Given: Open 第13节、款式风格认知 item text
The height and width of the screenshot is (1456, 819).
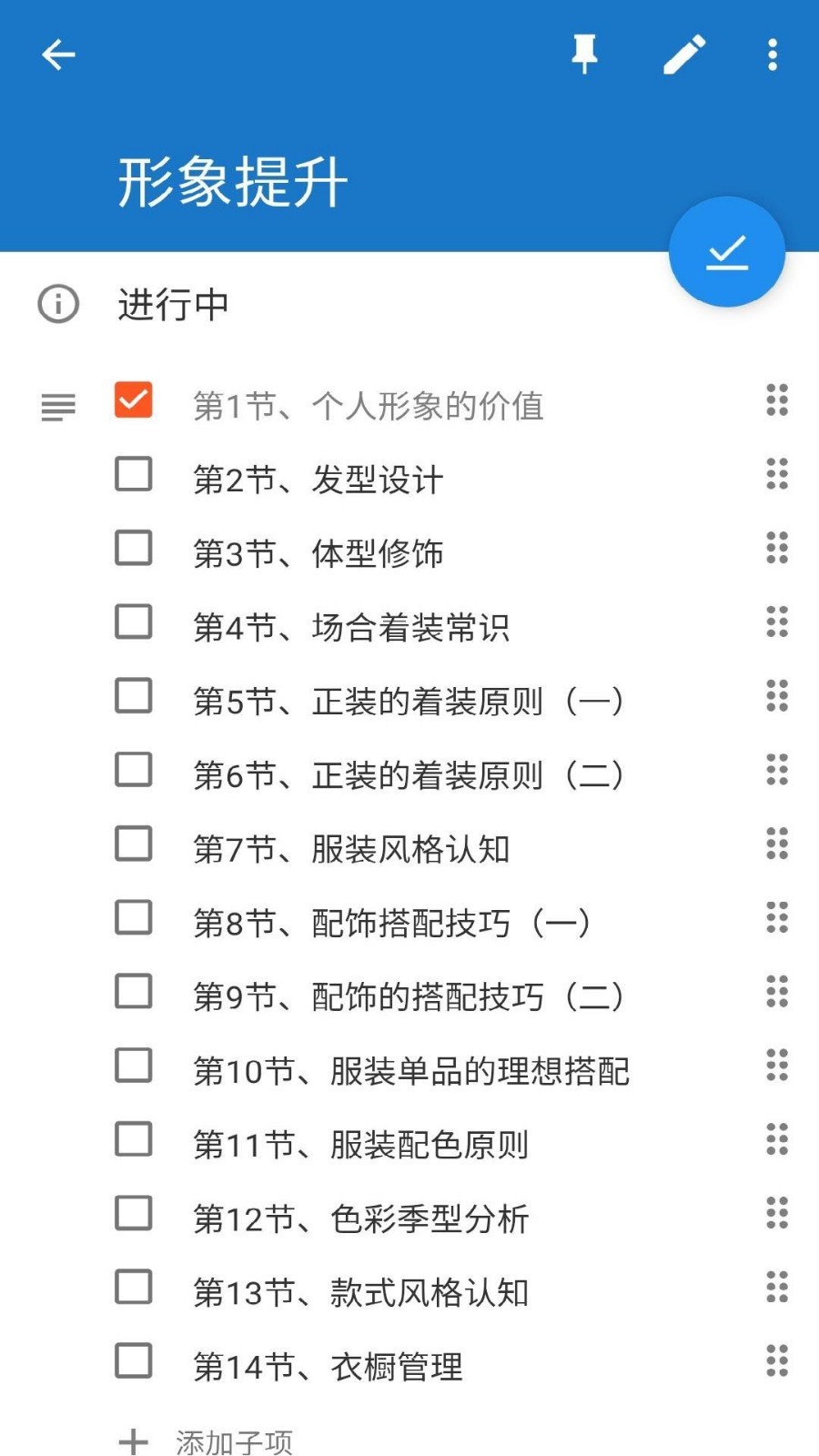Looking at the screenshot, I should click(360, 1292).
